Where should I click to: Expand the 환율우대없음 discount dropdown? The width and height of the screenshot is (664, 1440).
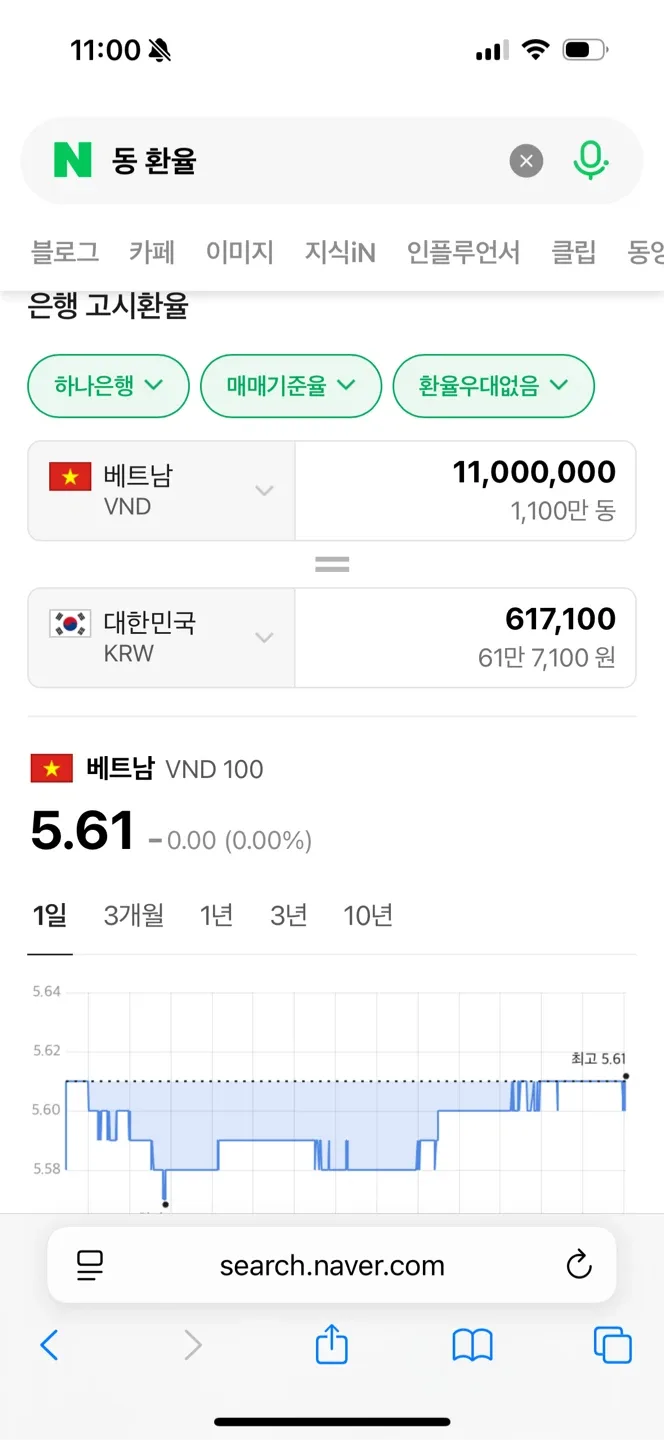click(493, 386)
